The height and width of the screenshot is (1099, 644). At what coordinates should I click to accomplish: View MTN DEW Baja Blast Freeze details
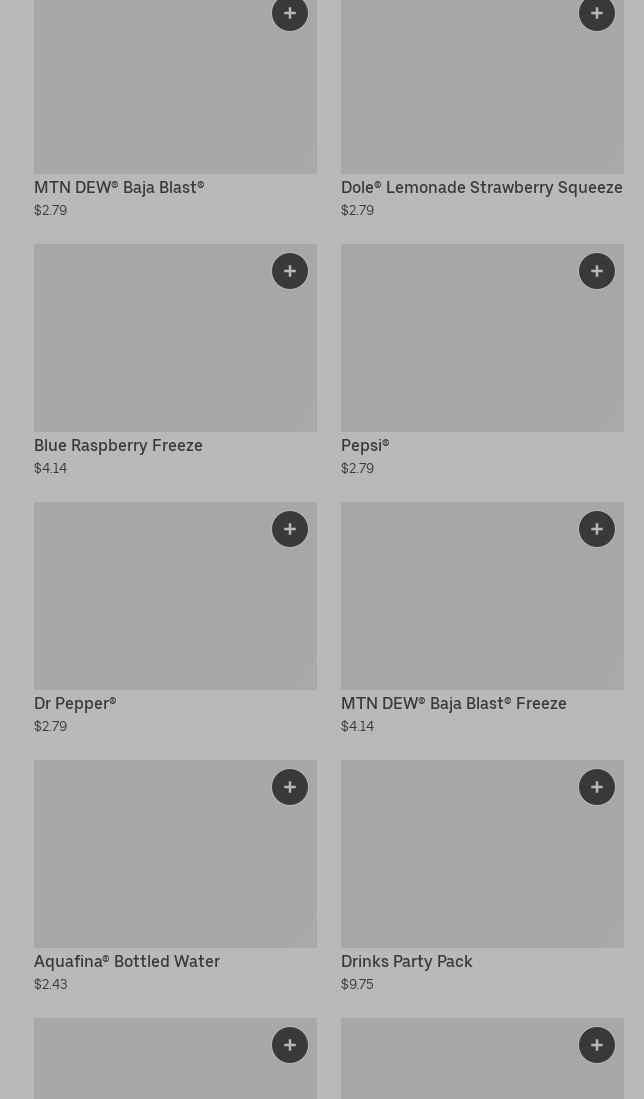coord(482,618)
